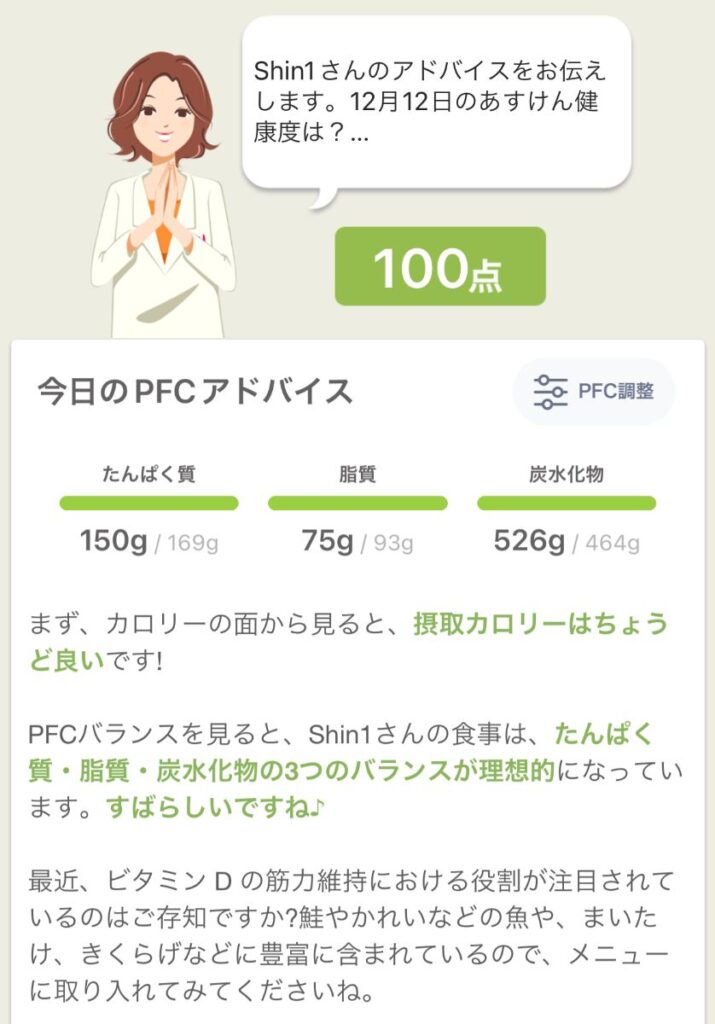Screen dimensions: 715x1024
Task: Open the PFC調整 settings button
Action: coord(594,391)
